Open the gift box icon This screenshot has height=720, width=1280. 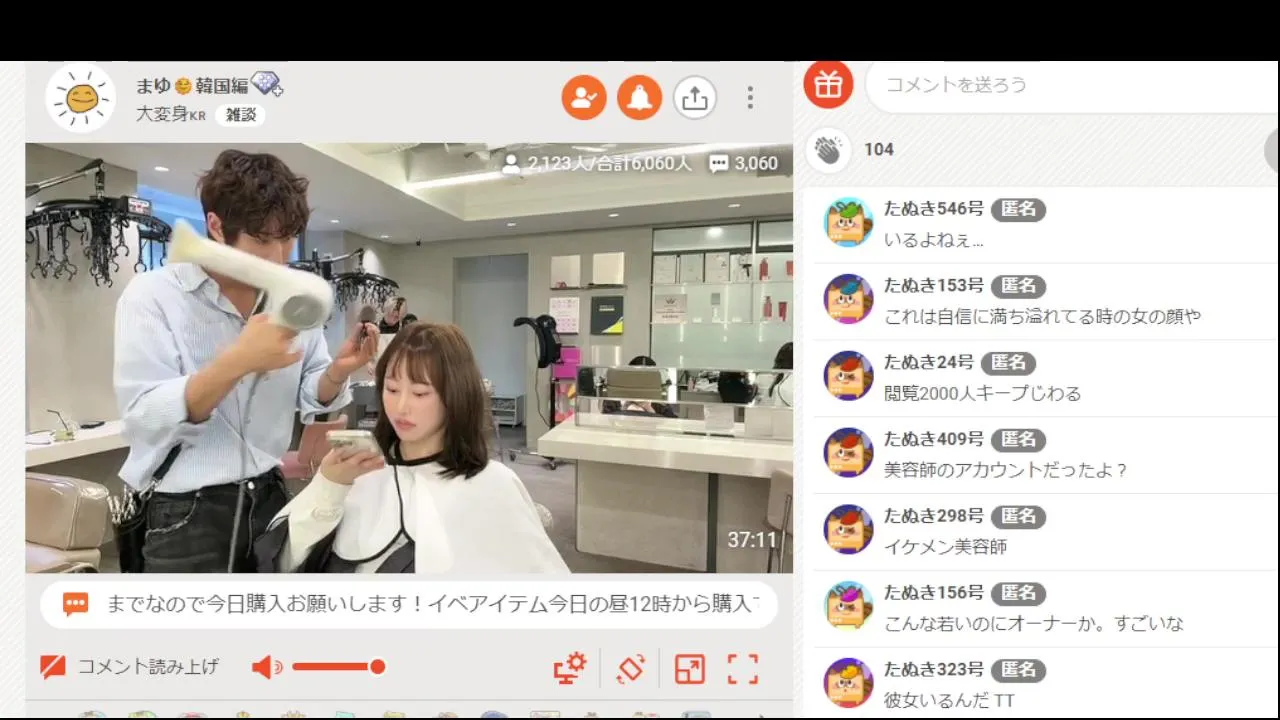coord(828,85)
